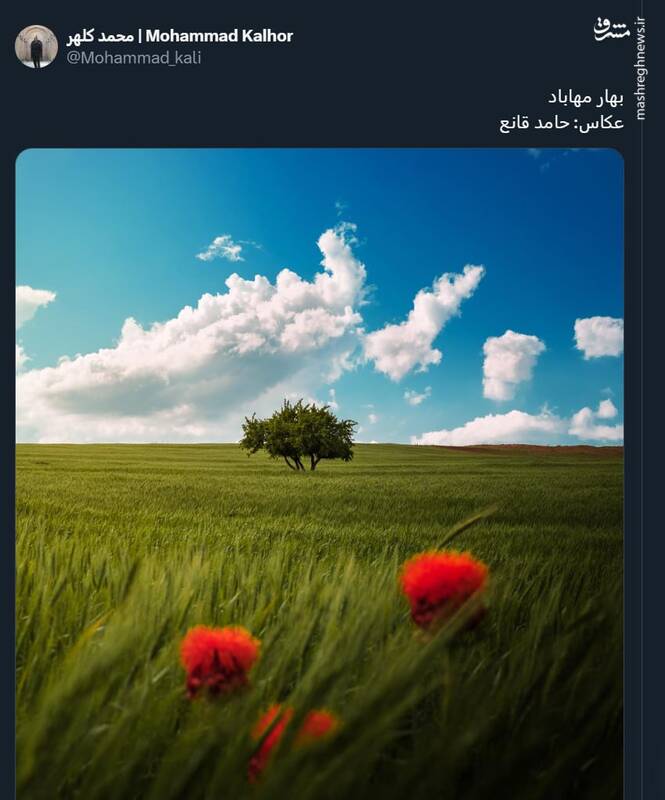Image resolution: width=665 pixels, height=800 pixels.
Task: Open Mohammad Kalhor's profile picture
Action: pos(36,46)
